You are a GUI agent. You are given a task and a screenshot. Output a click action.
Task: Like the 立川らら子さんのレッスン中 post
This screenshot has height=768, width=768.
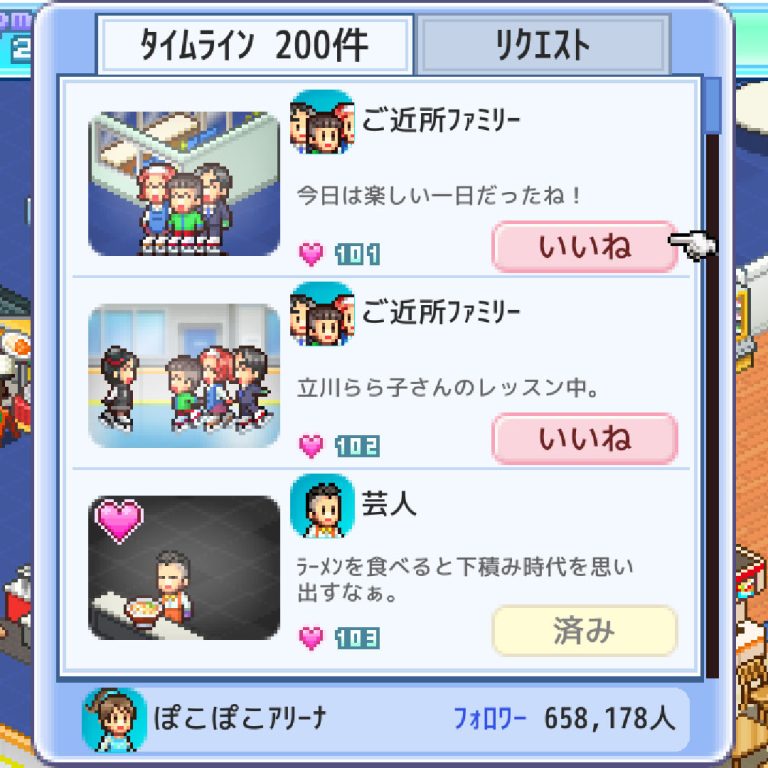(x=584, y=438)
